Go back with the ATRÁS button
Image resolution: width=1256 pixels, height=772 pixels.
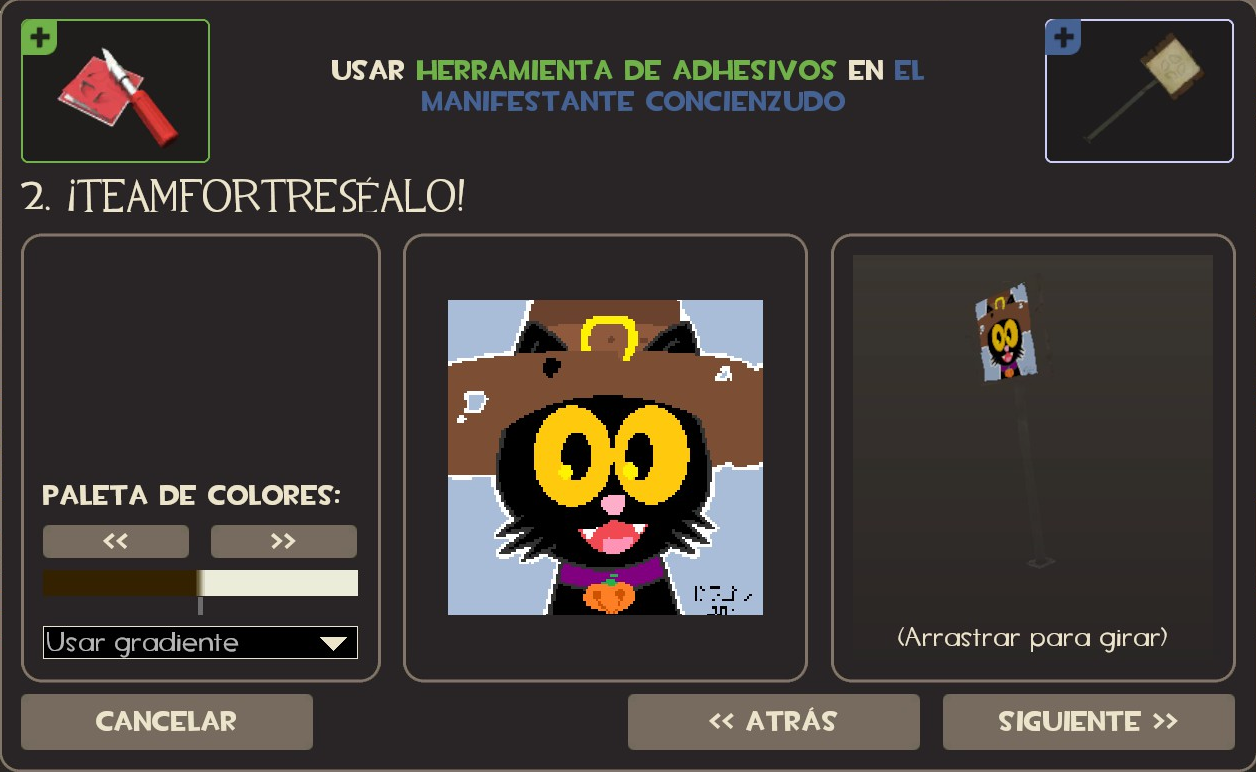click(773, 721)
